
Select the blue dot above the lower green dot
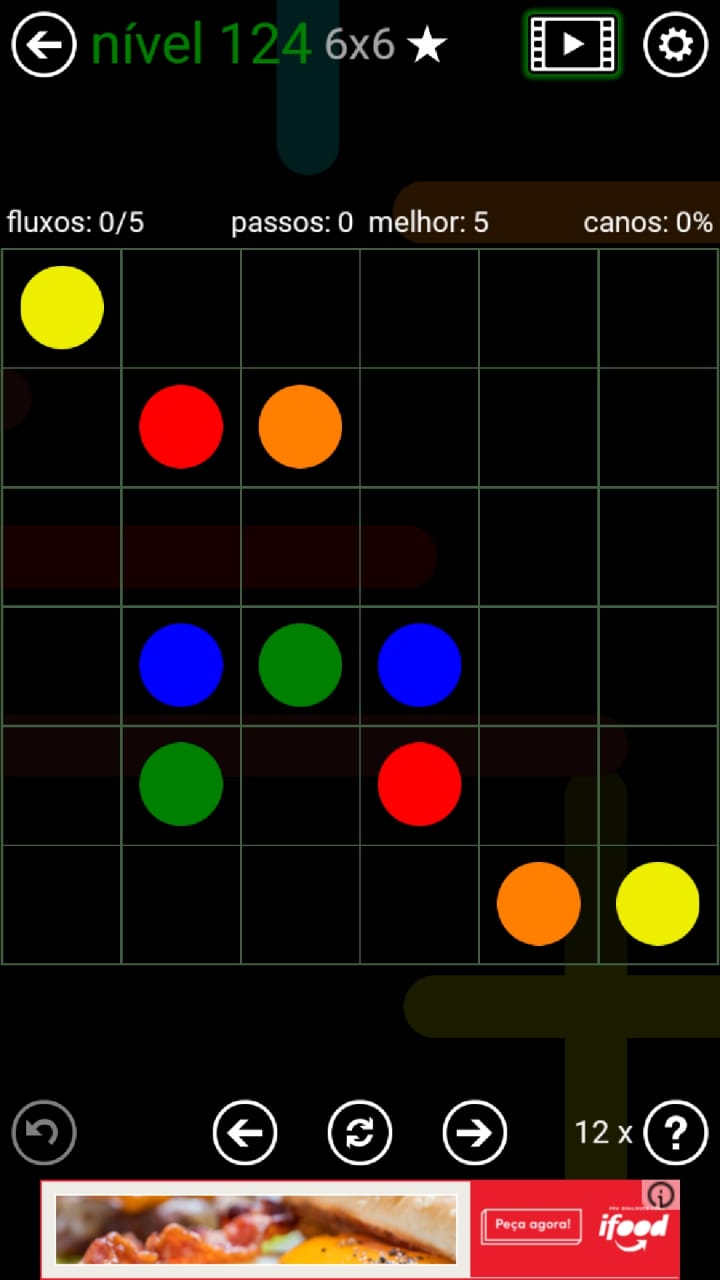181,665
